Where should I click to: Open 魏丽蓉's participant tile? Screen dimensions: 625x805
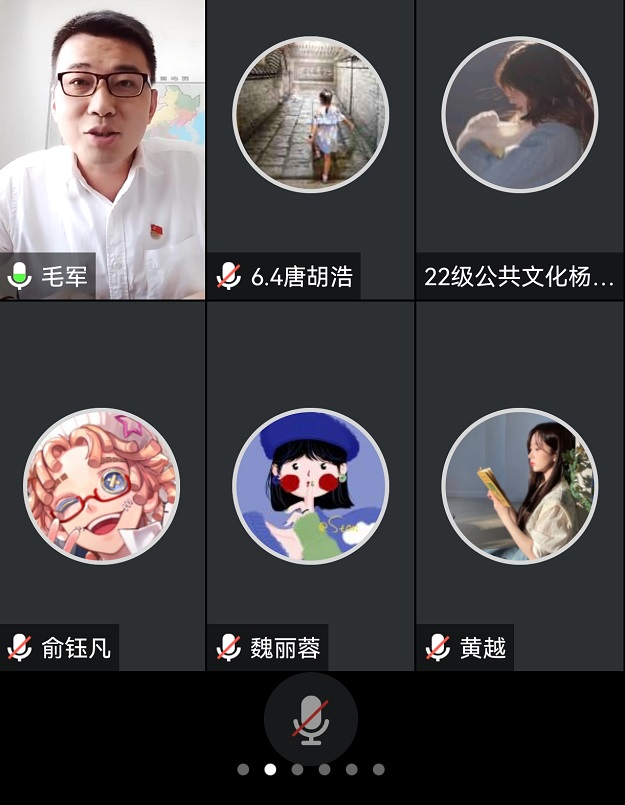click(x=310, y=486)
